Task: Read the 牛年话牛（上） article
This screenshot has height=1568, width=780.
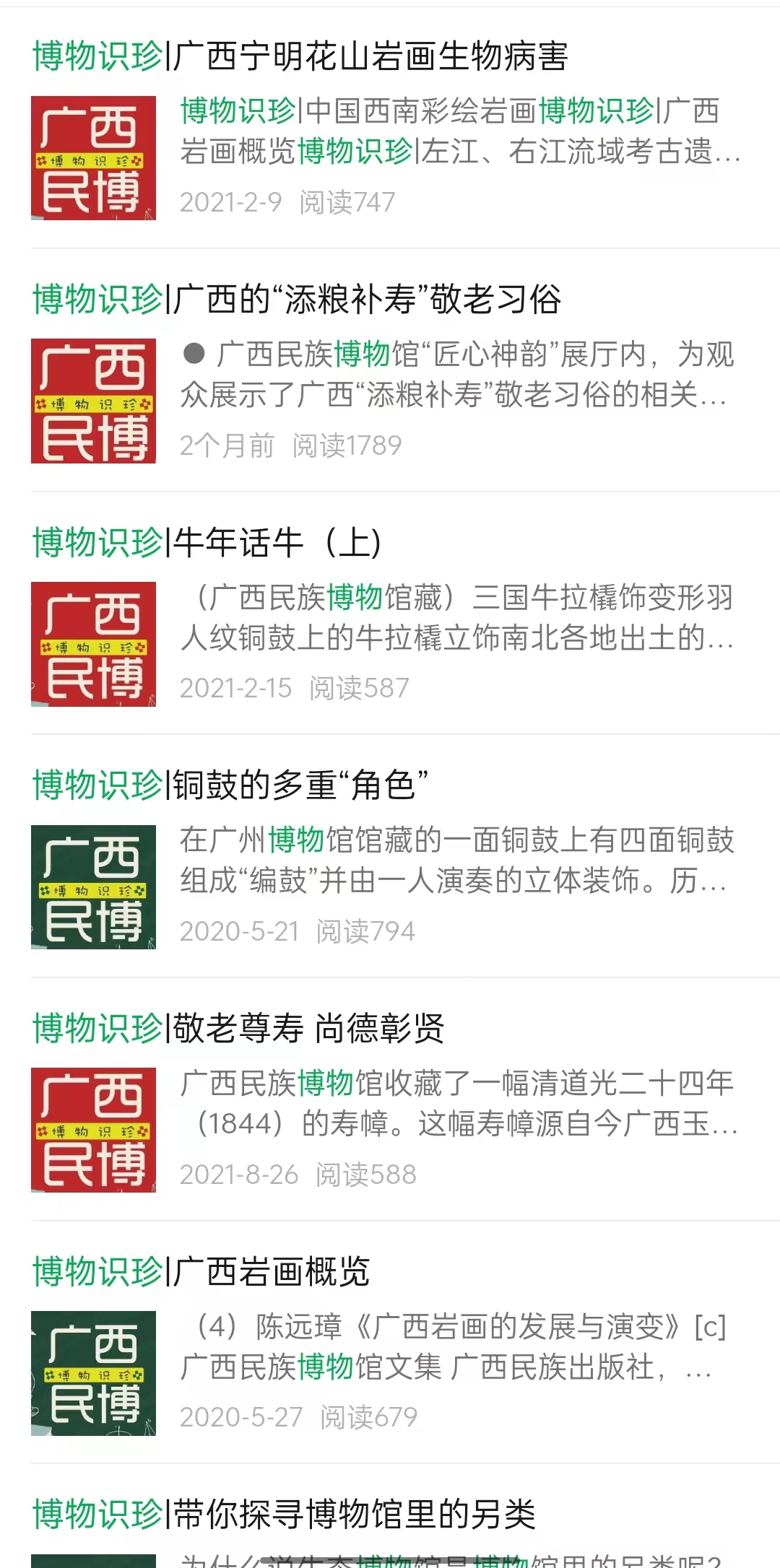Action: [207, 543]
